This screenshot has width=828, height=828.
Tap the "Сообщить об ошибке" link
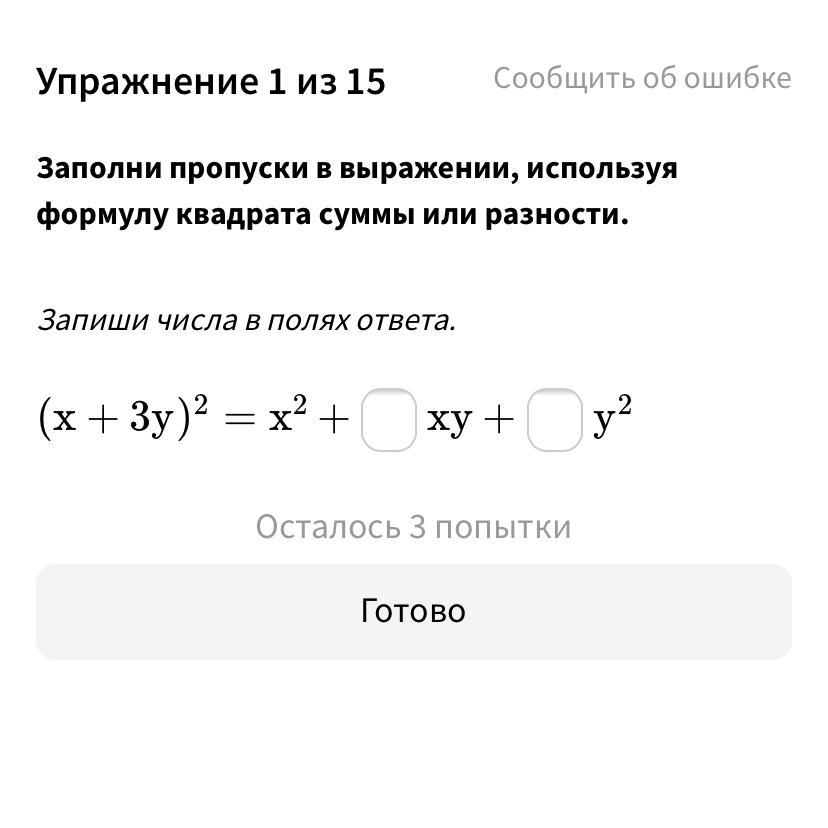pyautogui.click(x=642, y=79)
